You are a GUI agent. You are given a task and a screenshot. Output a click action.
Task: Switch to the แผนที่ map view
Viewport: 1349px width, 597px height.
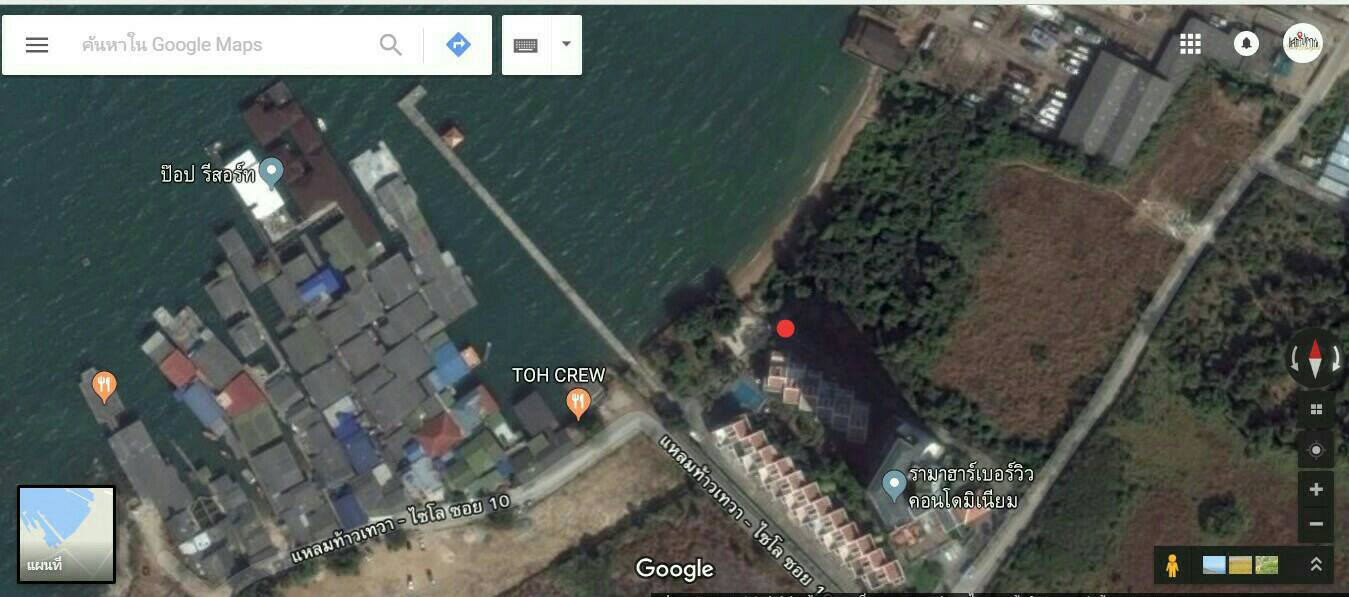[x=66, y=534]
